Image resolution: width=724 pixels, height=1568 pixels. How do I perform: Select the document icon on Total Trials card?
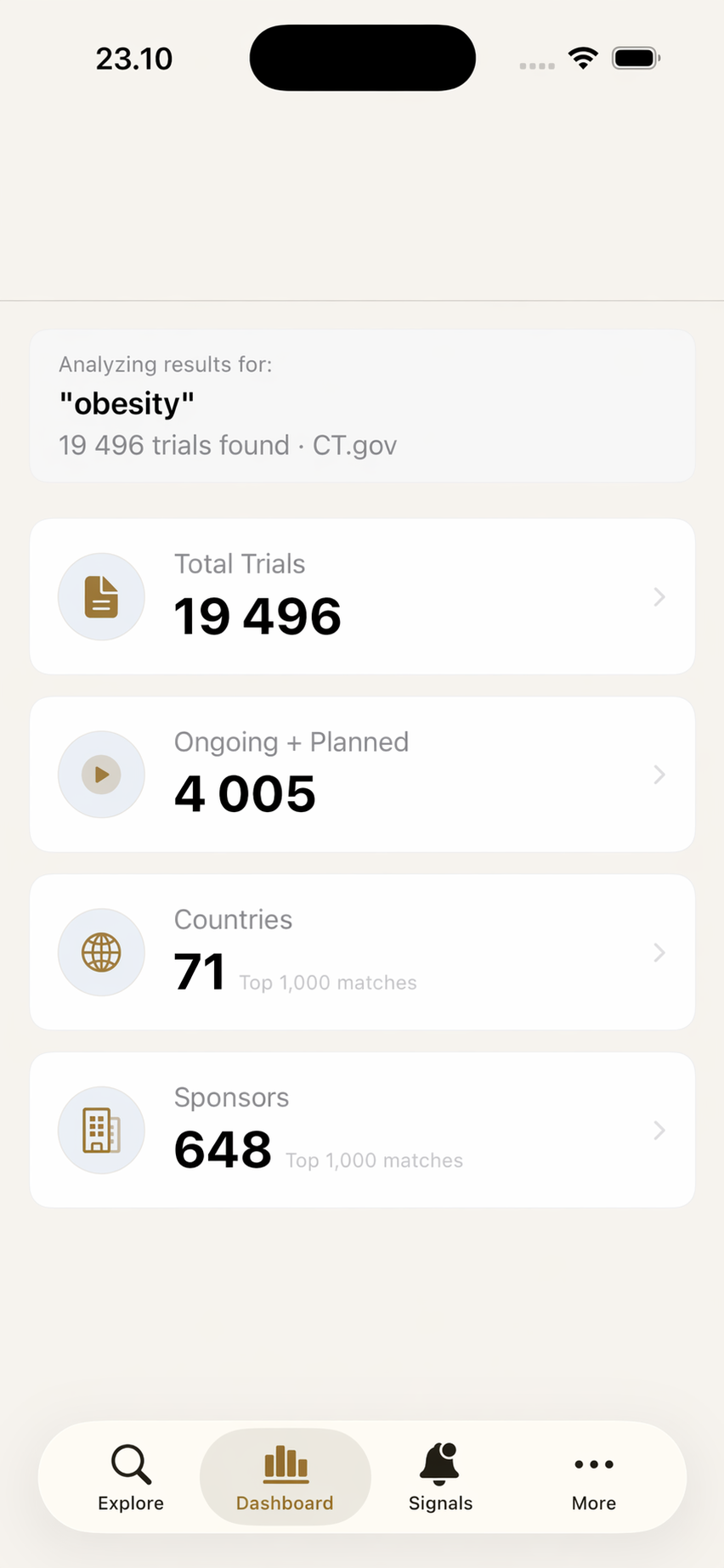pos(101,596)
